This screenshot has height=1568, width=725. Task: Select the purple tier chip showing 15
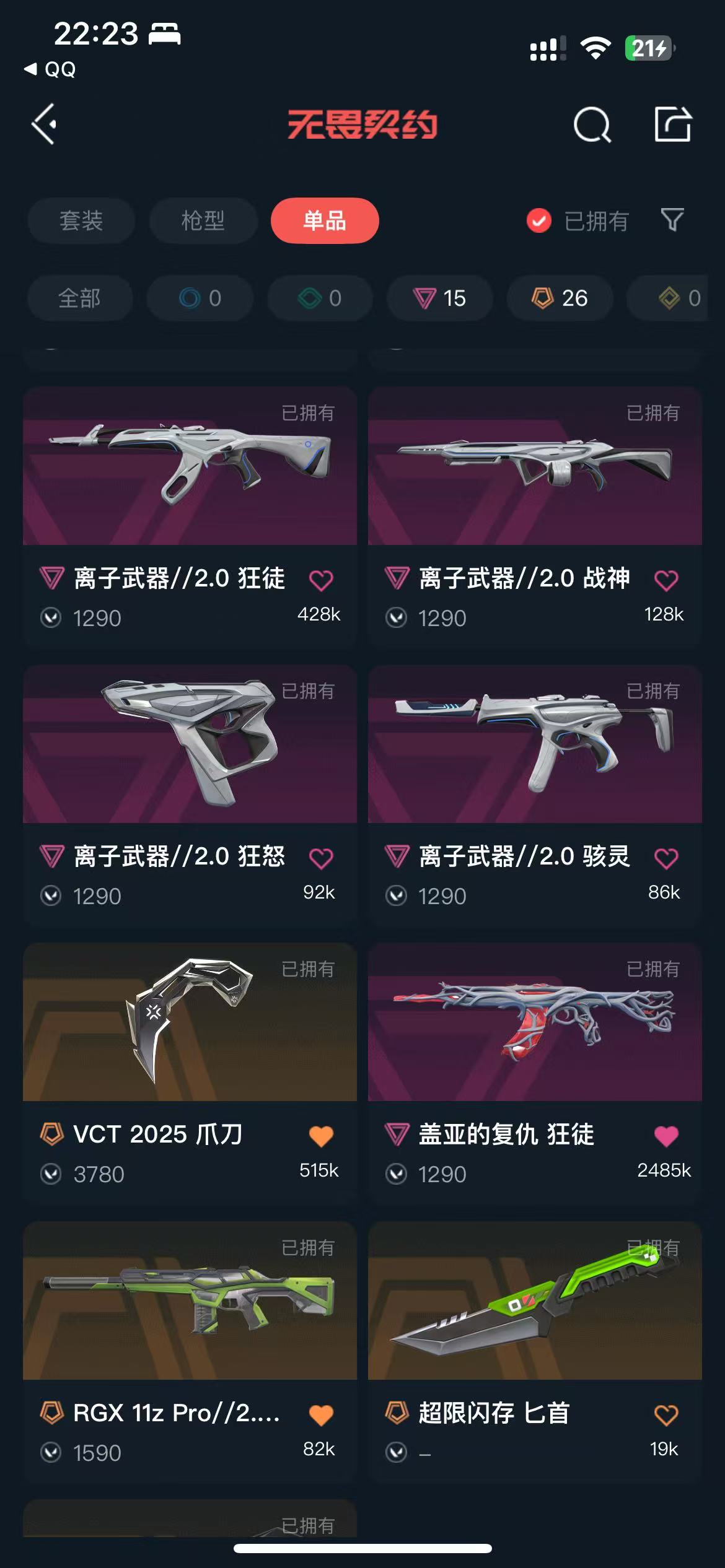440,298
